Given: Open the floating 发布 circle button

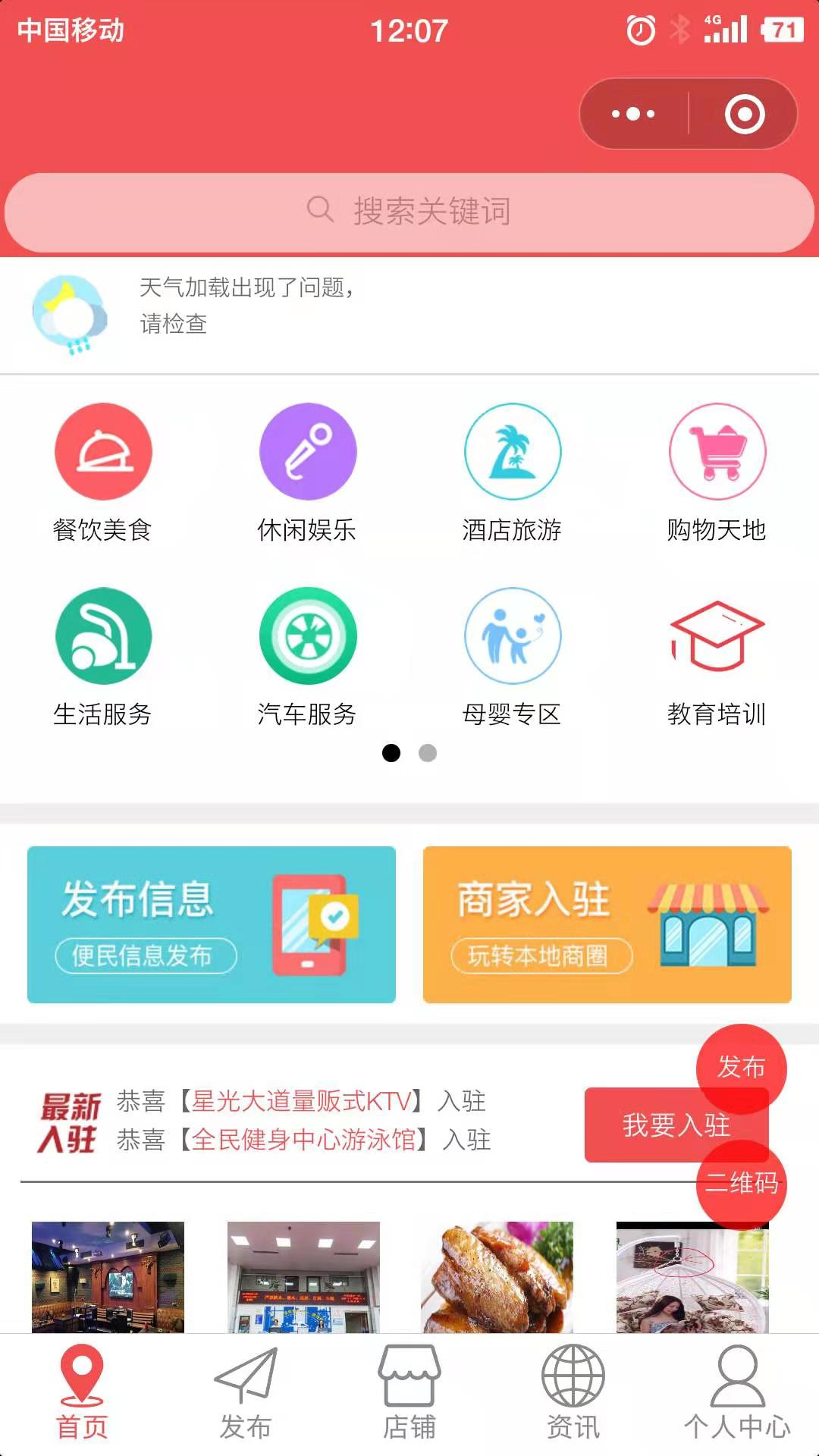Looking at the screenshot, I should click(742, 1068).
